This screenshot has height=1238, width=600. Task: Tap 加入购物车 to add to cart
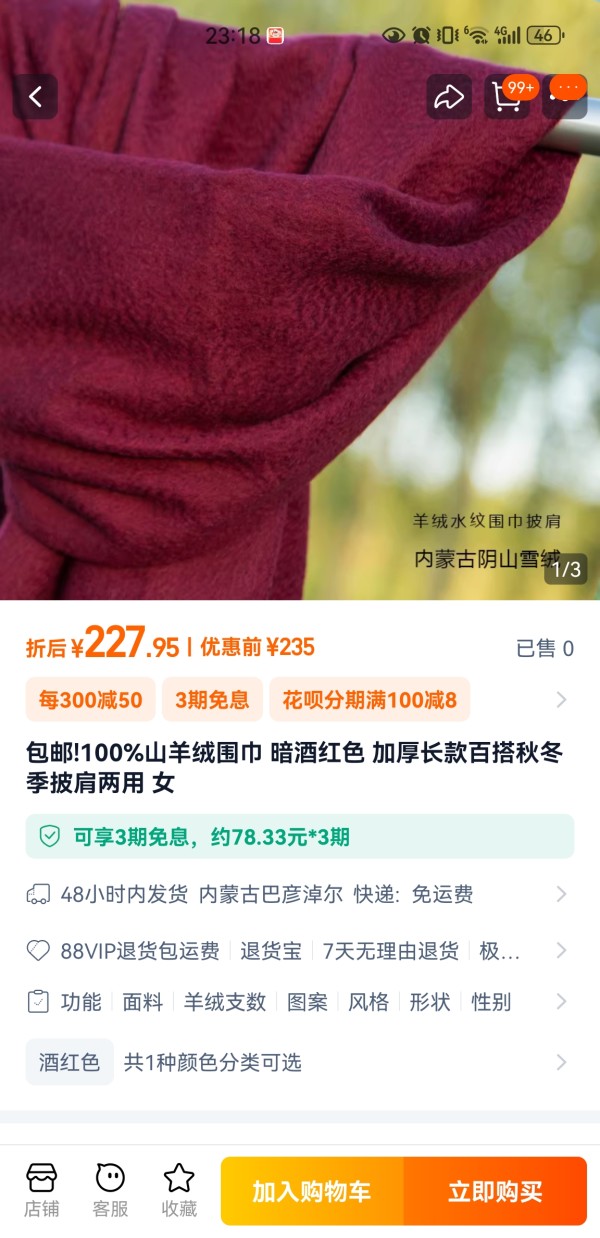312,1191
